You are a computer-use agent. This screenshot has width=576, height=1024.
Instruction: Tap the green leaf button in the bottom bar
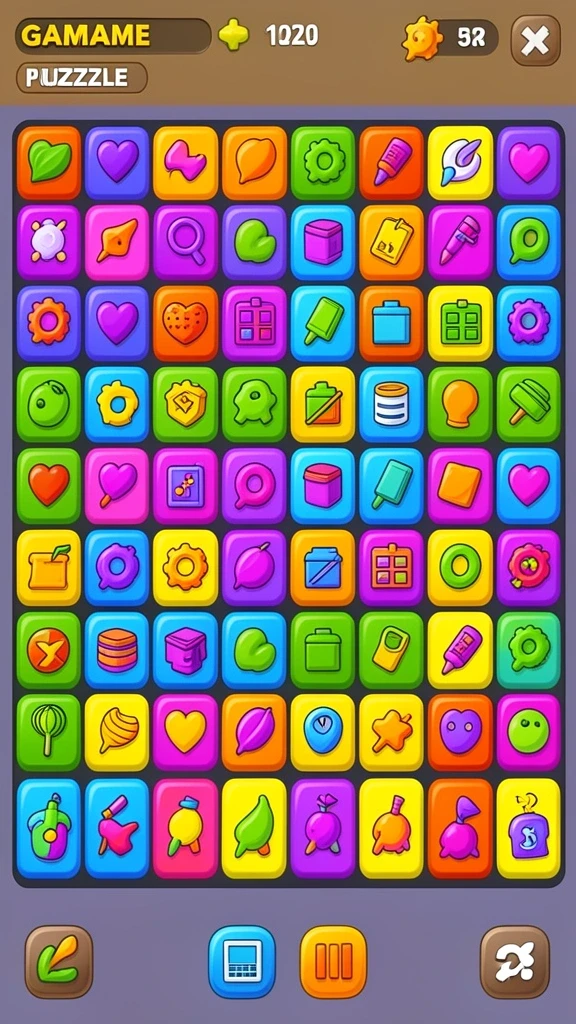(x=59, y=961)
